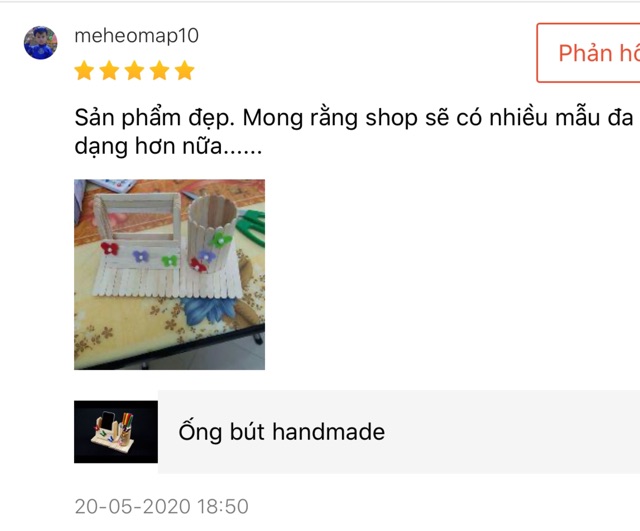Open the Ống bút handmade product
This screenshot has width=640, height=531.
coord(282,432)
